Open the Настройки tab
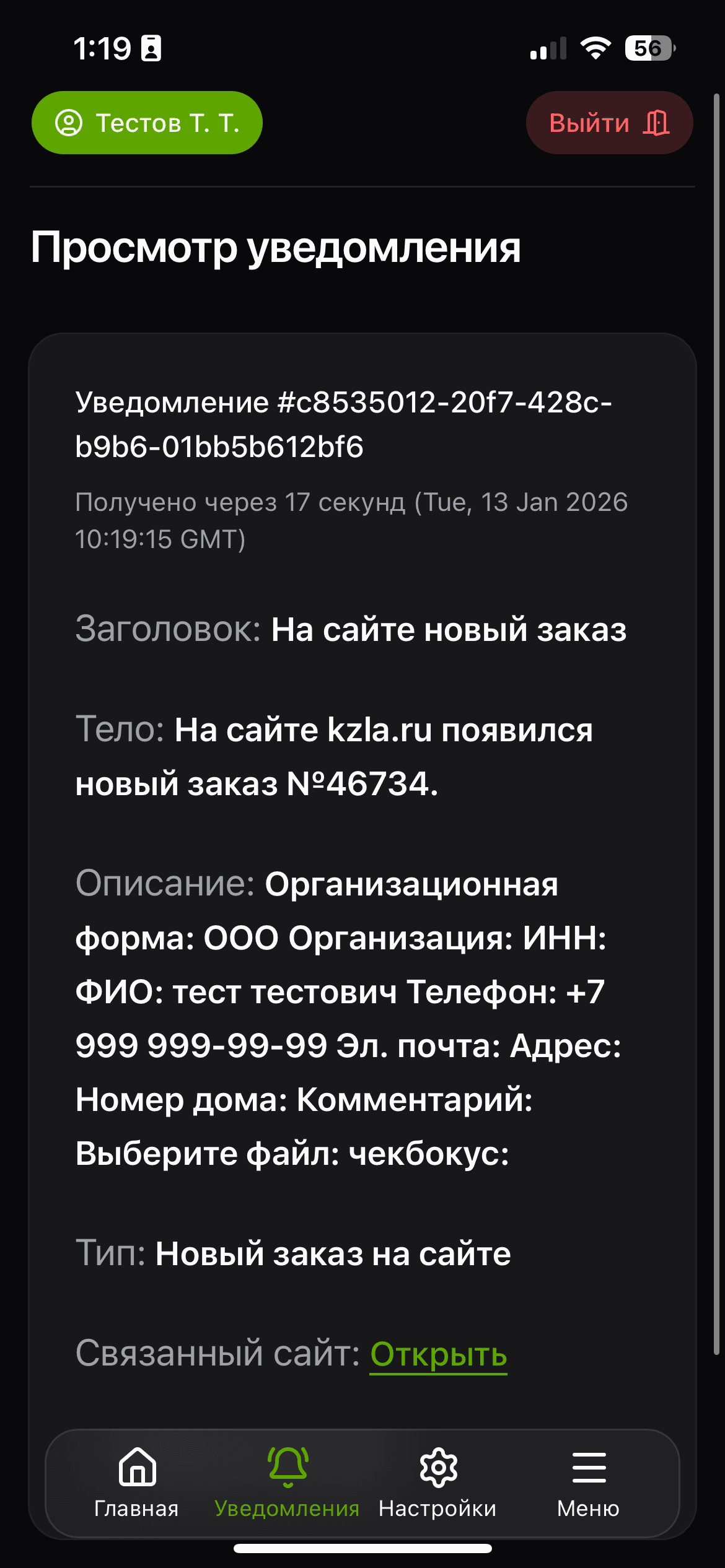725x1568 pixels. (437, 1483)
